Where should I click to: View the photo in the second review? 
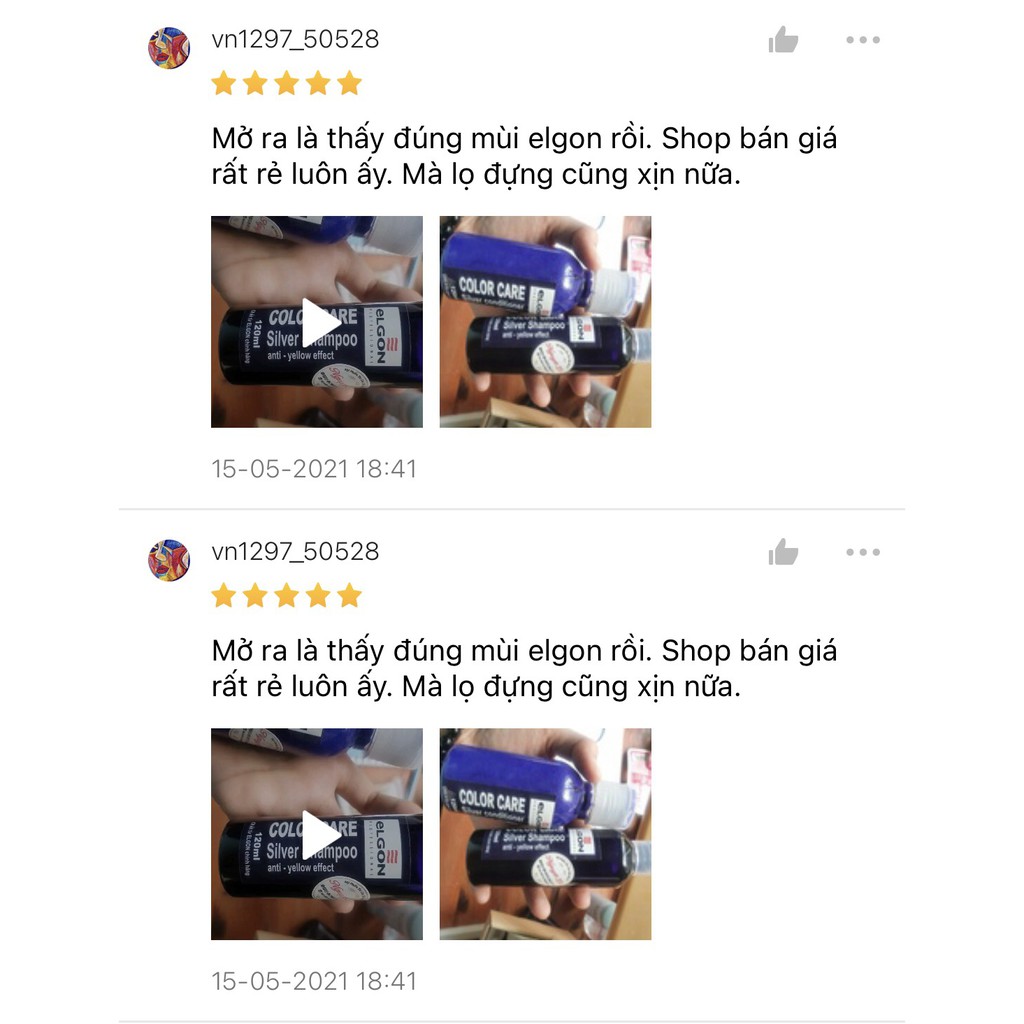point(545,834)
